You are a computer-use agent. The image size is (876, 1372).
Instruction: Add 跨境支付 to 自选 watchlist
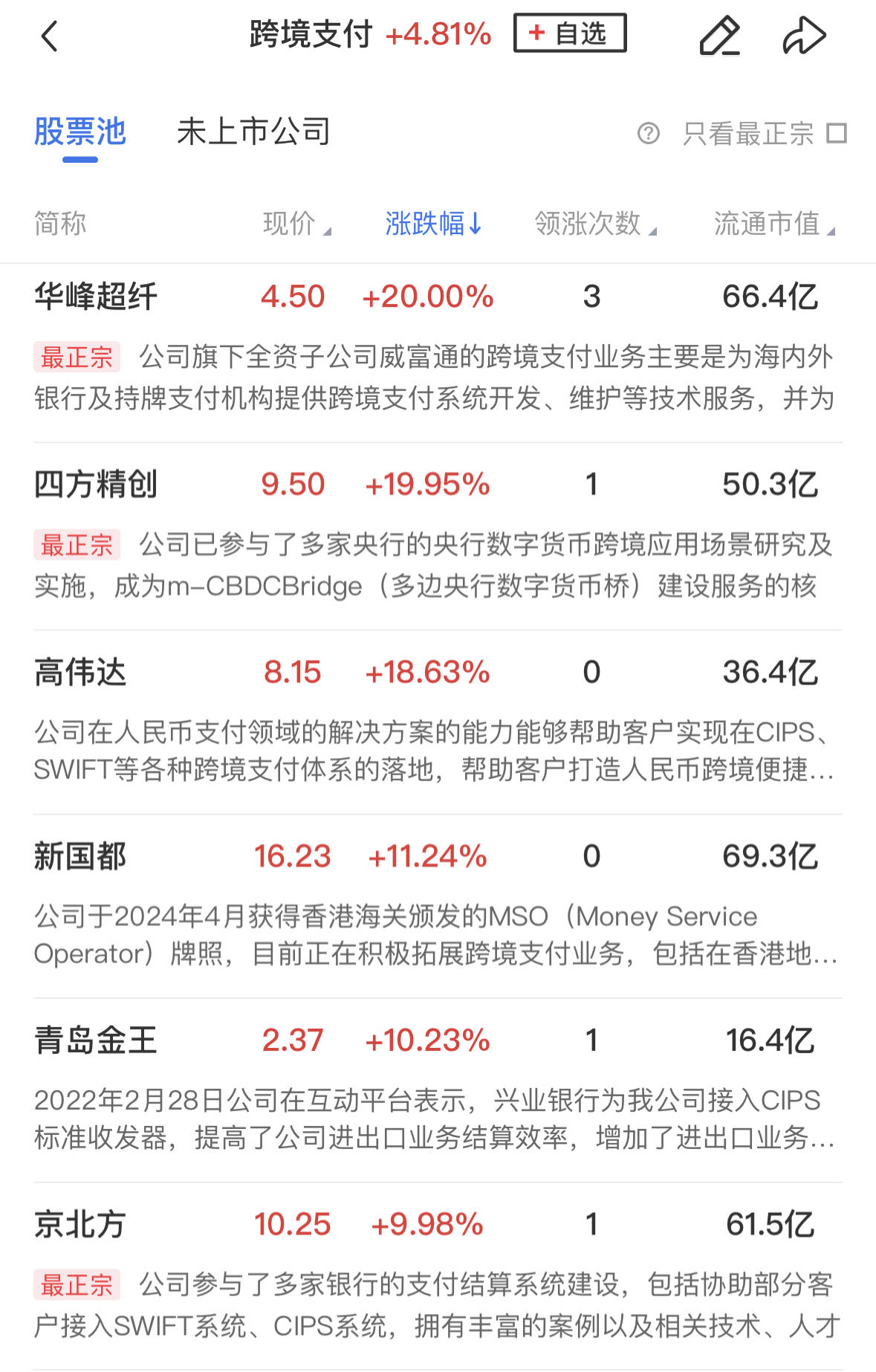pos(569,33)
